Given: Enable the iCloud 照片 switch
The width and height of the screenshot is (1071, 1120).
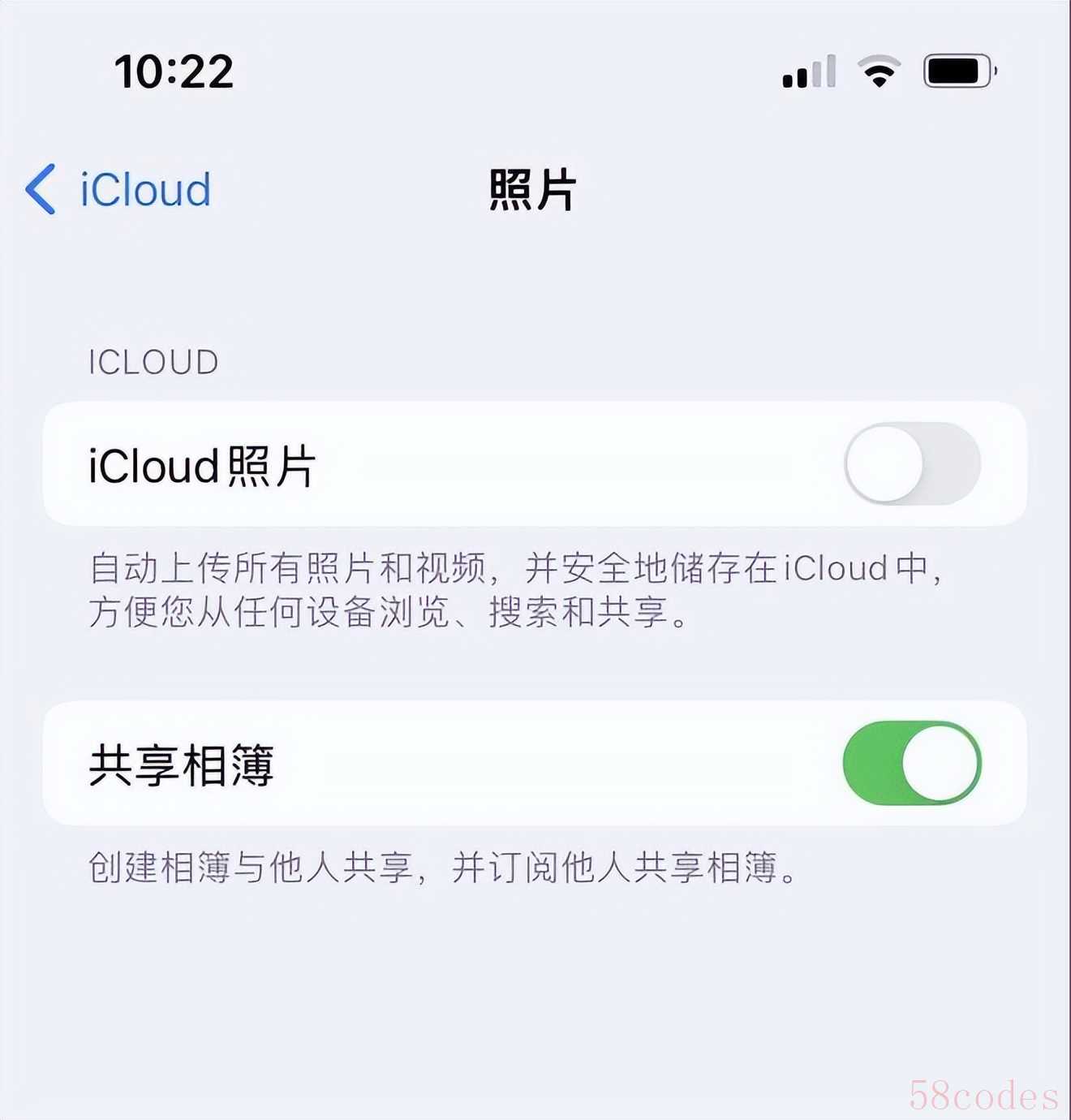Looking at the screenshot, I should [912, 464].
